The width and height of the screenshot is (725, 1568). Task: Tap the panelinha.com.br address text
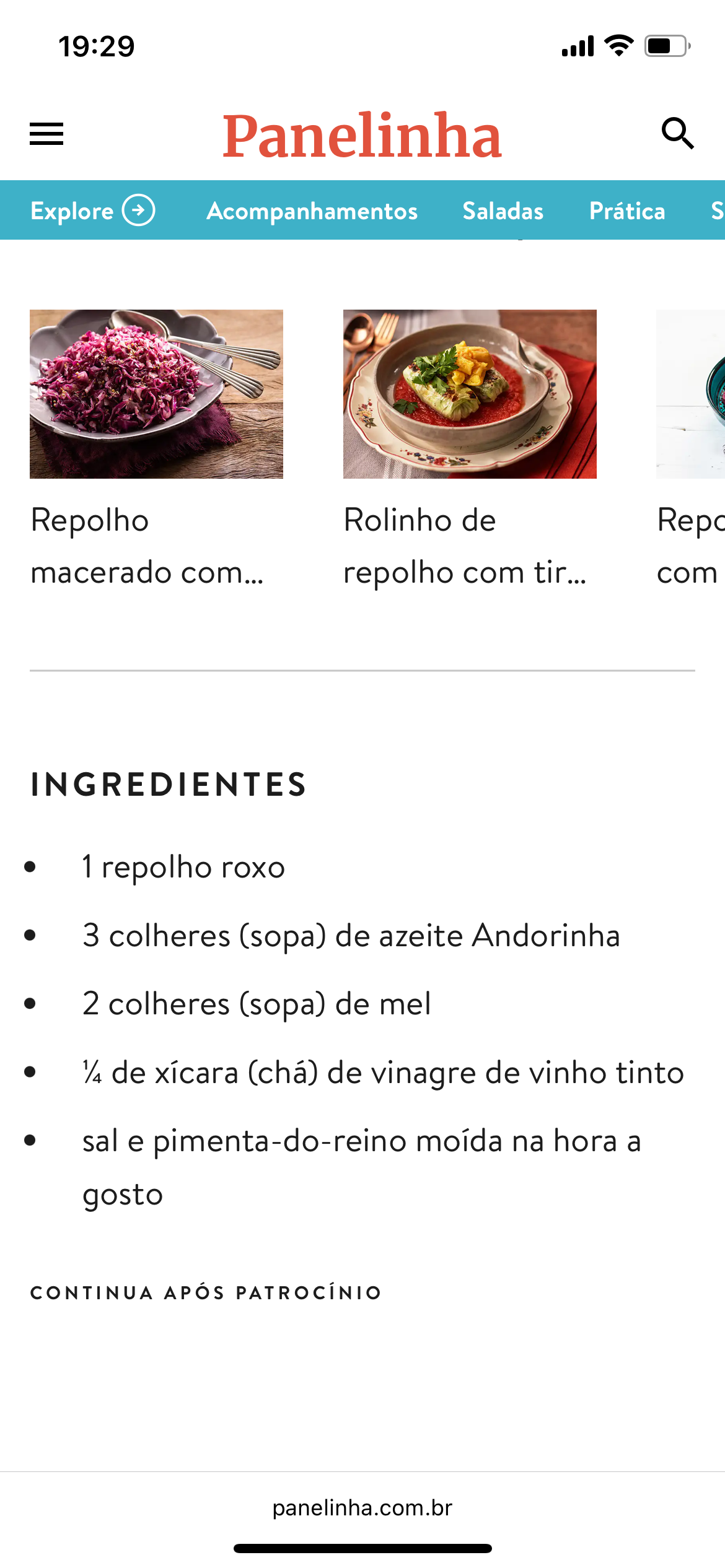tap(362, 1508)
